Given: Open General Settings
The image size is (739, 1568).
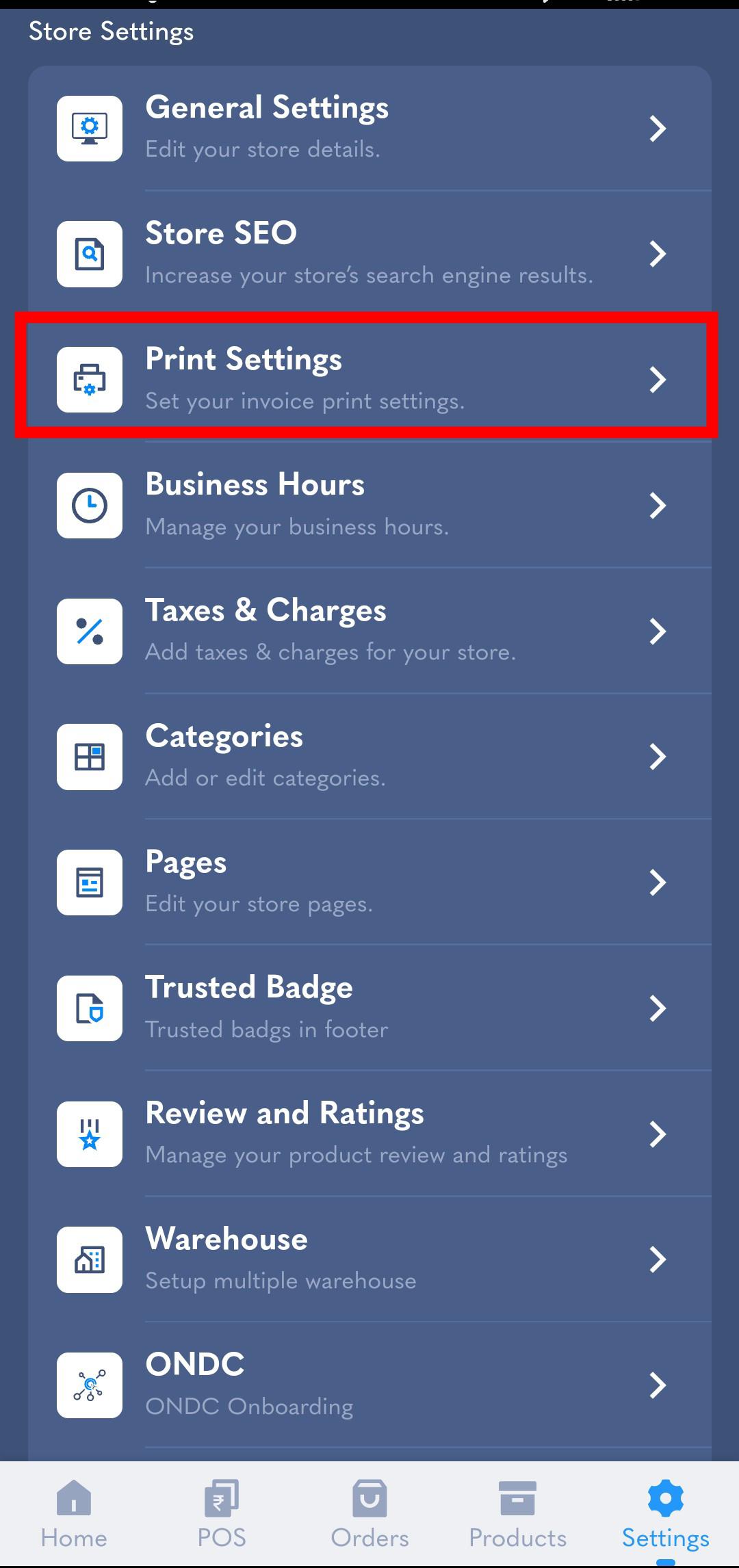Looking at the screenshot, I should click(369, 128).
